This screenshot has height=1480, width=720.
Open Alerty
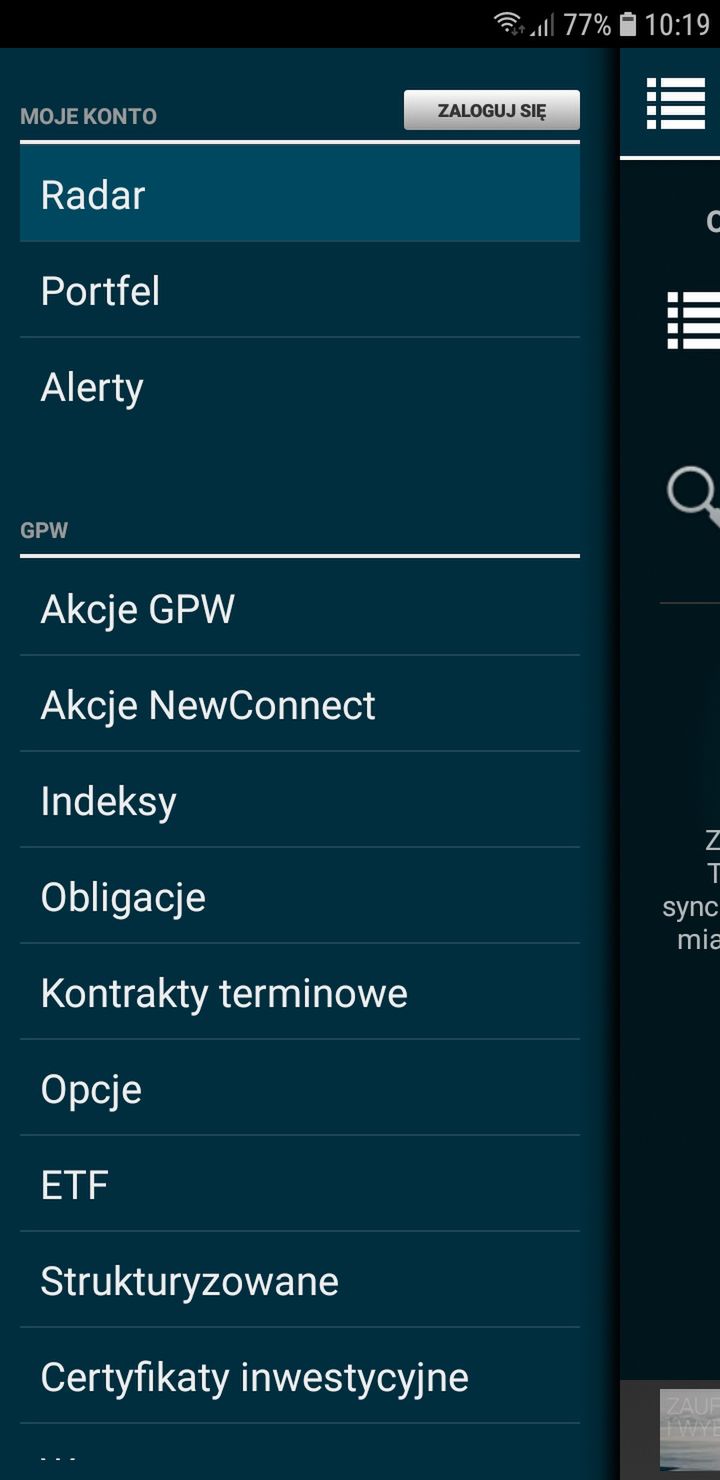[x=300, y=386]
